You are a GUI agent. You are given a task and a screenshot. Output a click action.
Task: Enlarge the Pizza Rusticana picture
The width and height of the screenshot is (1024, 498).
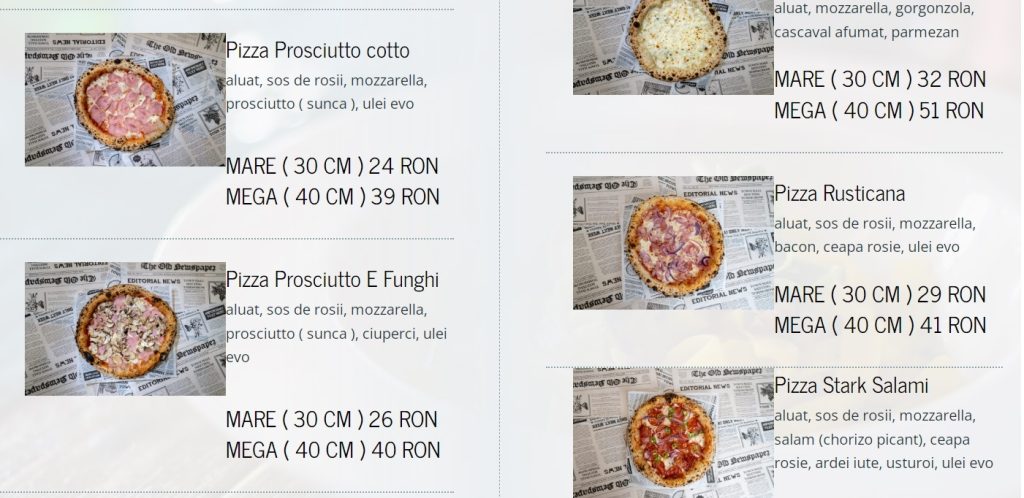pos(673,243)
